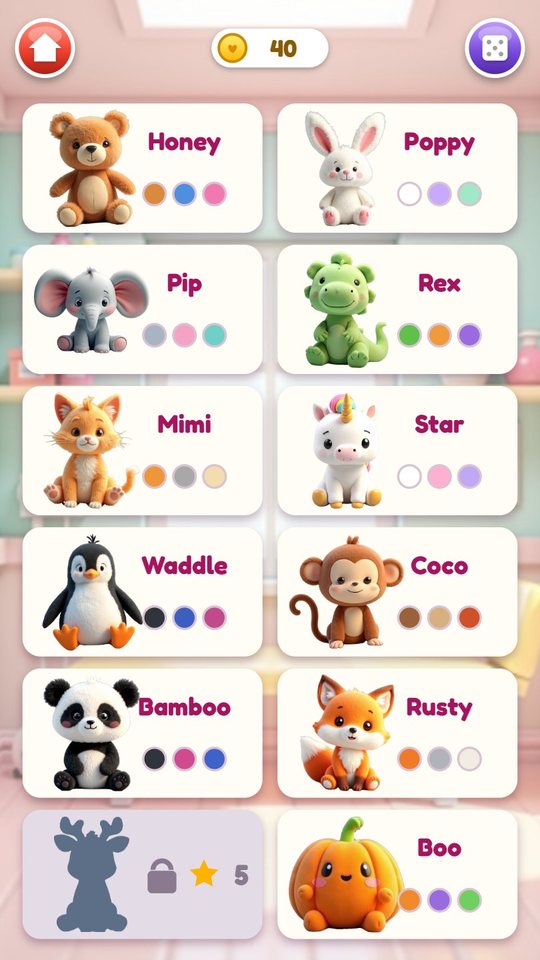Open the Poppy bunny card

pos(397,168)
